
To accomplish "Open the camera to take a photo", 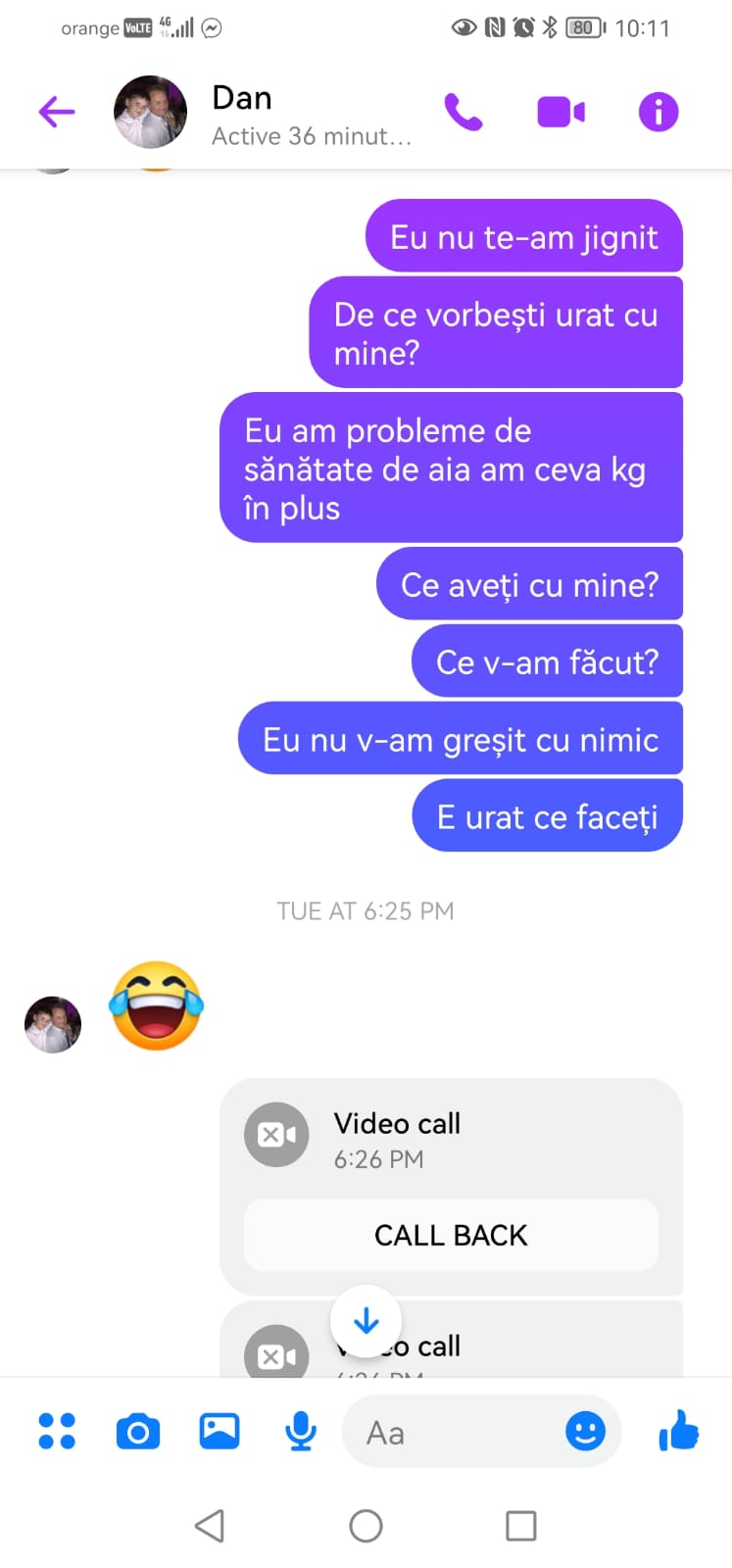I will [138, 1432].
